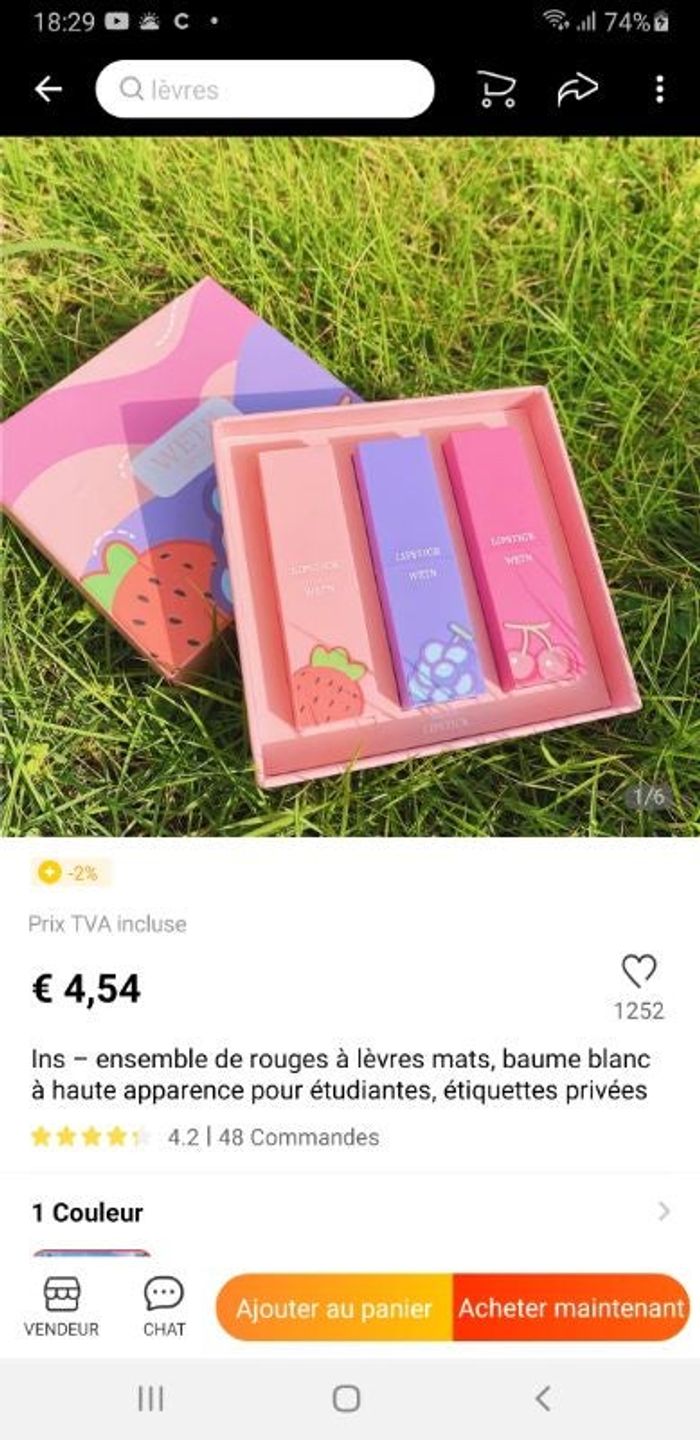The image size is (700, 1440).
Task: Open the lipstick set product photo
Action: [350, 486]
